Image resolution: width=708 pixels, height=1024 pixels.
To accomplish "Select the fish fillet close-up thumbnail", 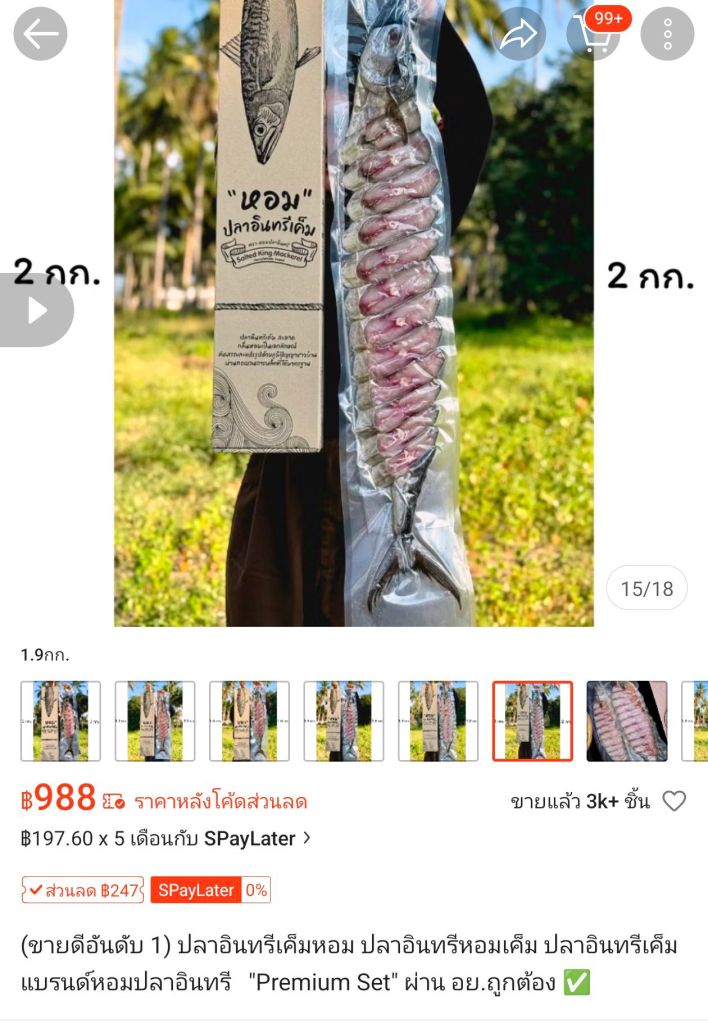I will 626,721.
